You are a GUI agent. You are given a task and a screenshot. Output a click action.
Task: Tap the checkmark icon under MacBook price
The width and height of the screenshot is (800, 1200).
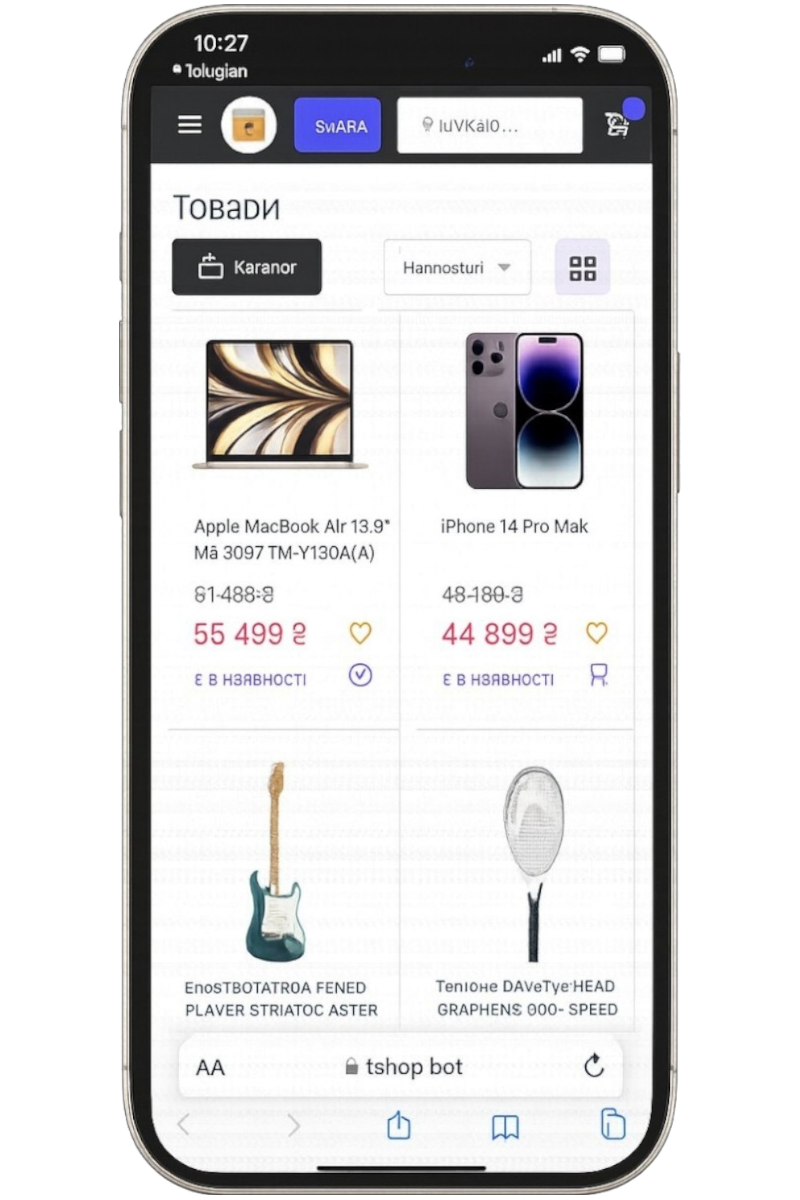tap(360, 675)
